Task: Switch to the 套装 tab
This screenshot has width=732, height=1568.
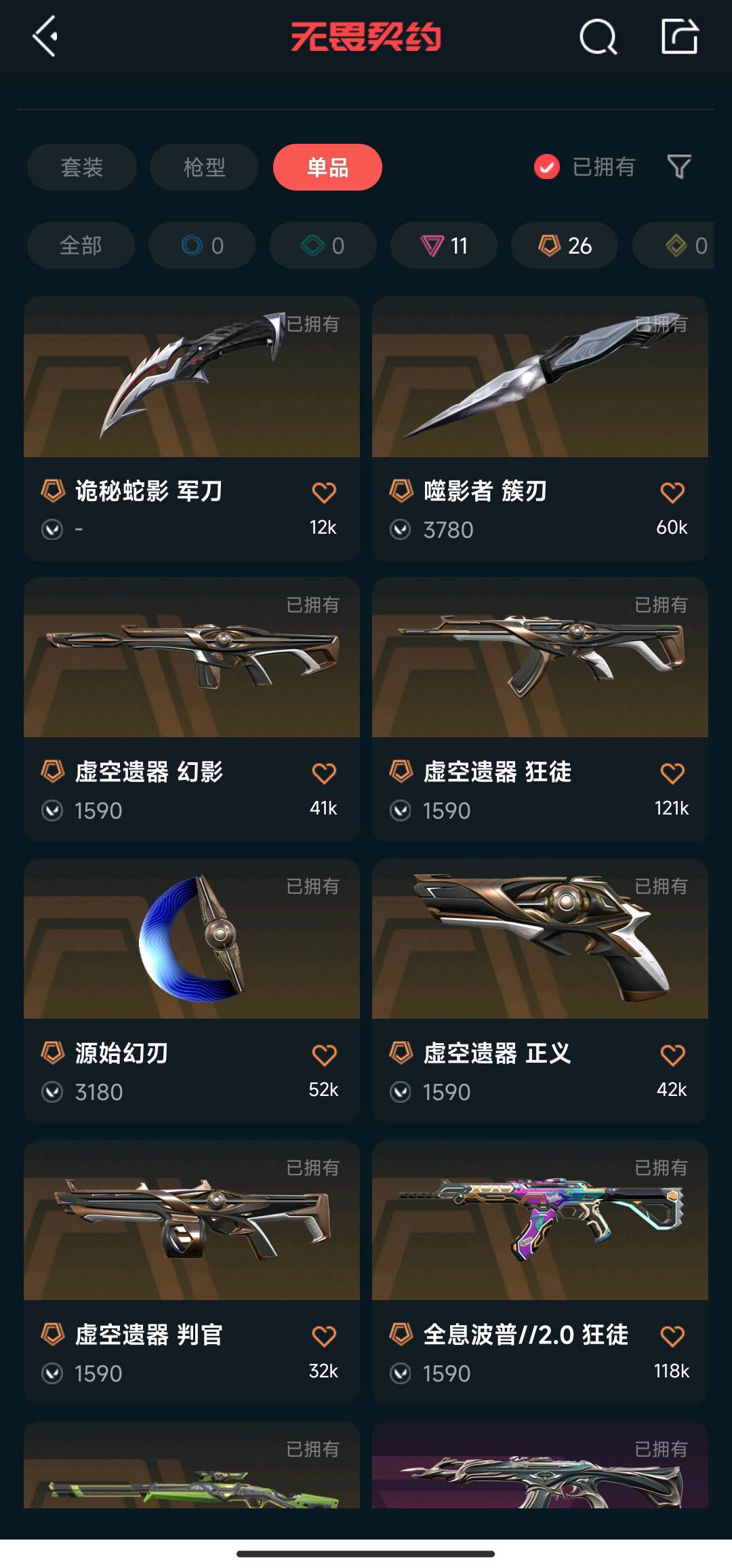Action: 82,167
